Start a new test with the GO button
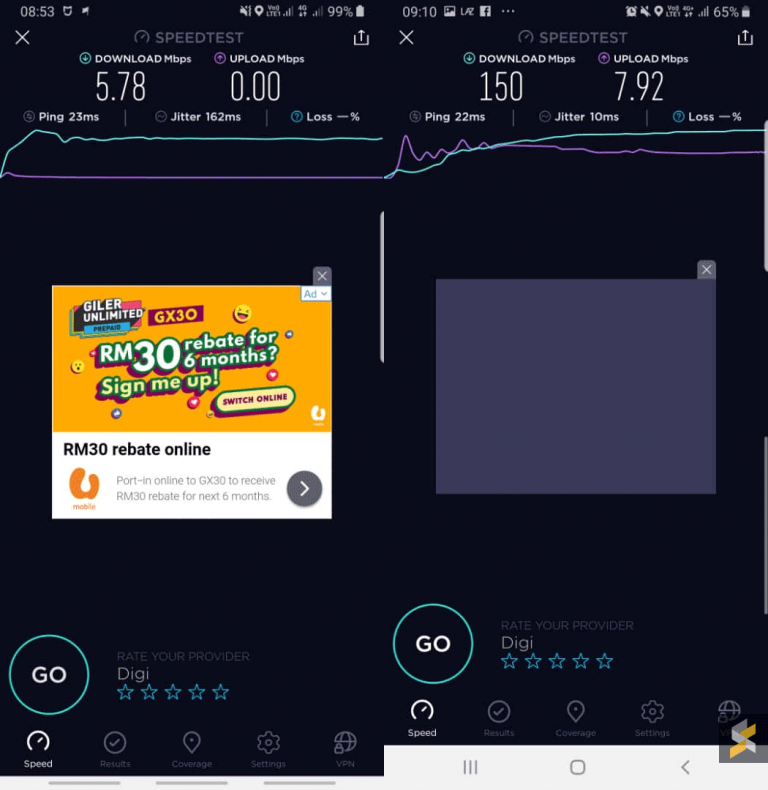Image resolution: width=768 pixels, height=790 pixels. (x=48, y=674)
